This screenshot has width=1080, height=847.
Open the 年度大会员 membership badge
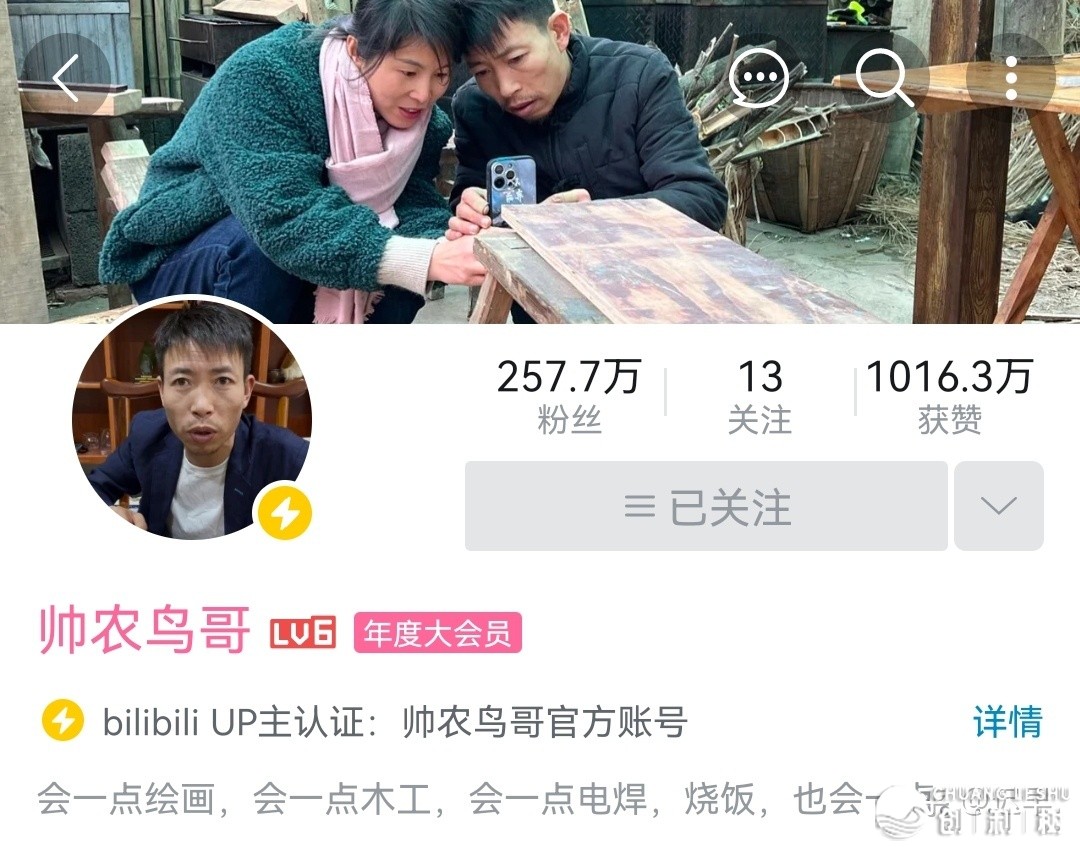tap(437, 633)
